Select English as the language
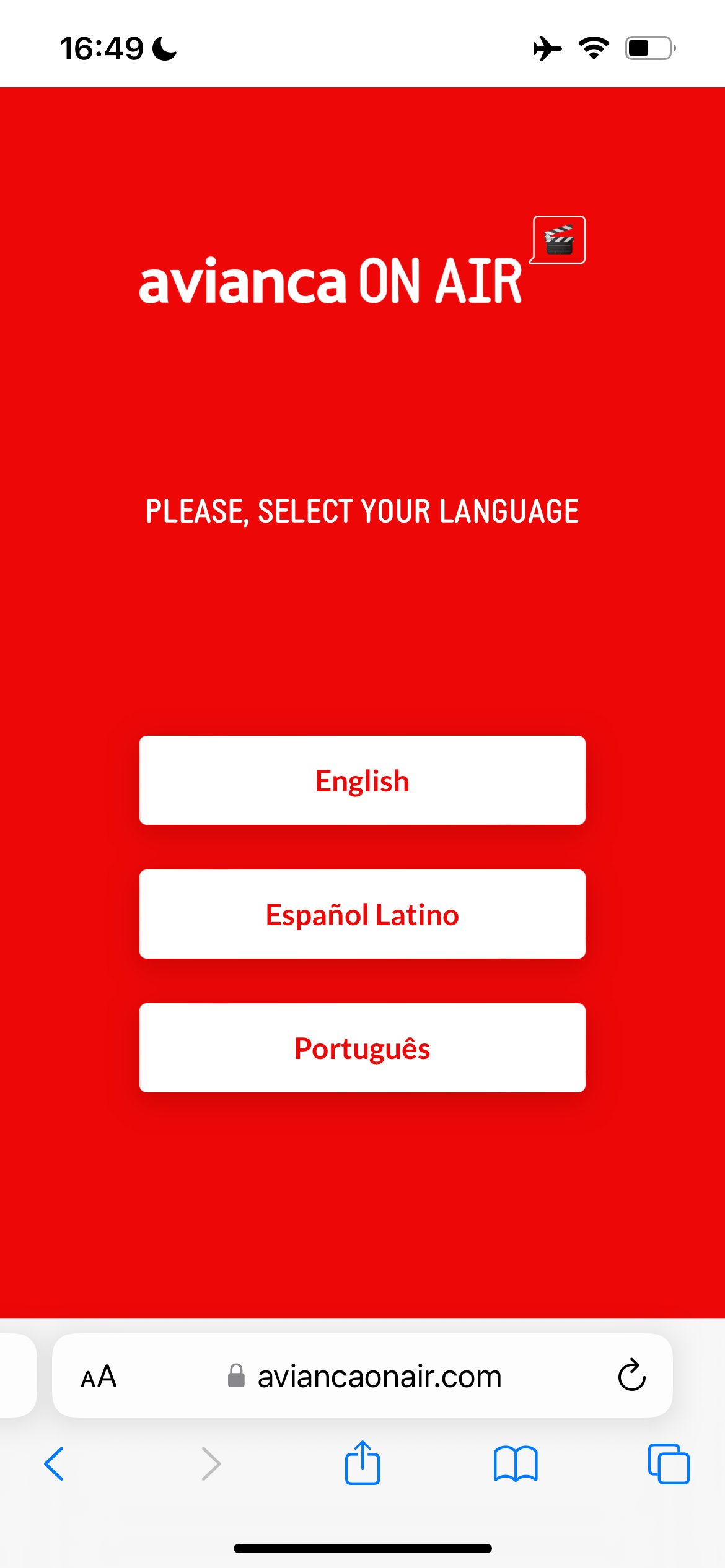The image size is (725, 1568). coord(362,780)
